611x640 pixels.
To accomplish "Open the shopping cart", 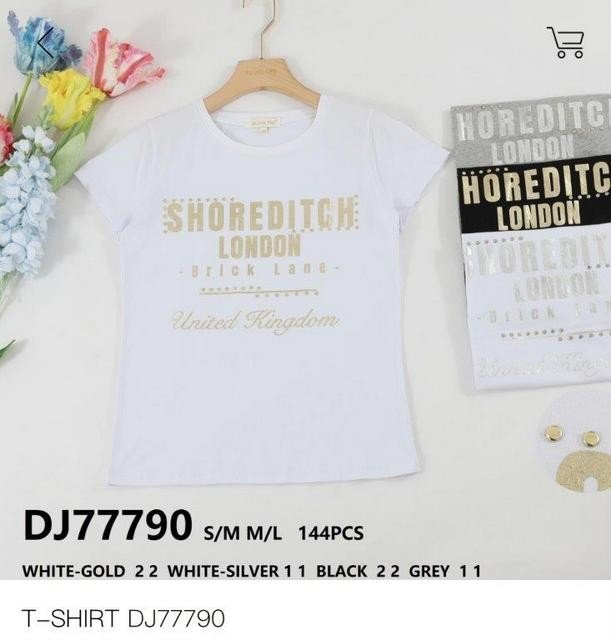I will (566, 42).
